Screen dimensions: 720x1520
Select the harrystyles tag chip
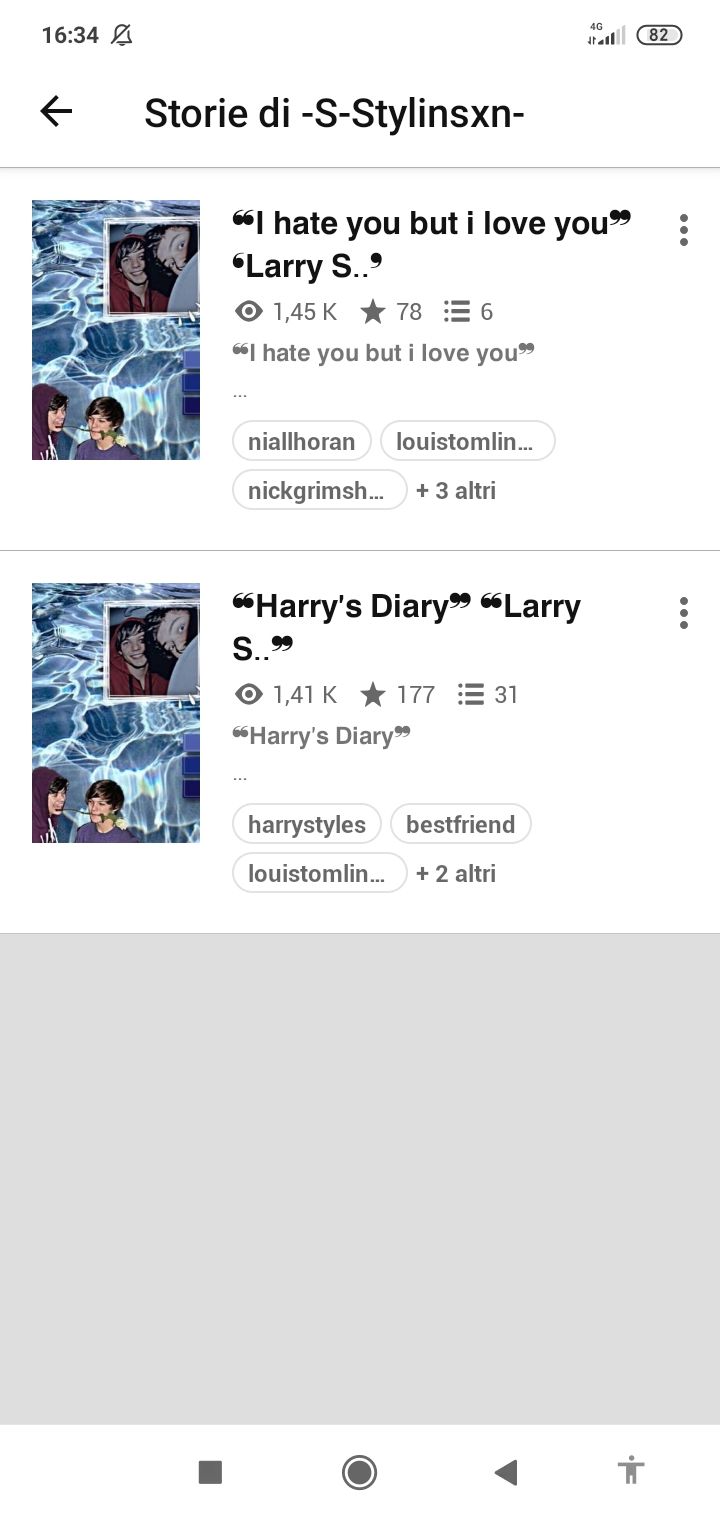pyautogui.click(x=307, y=824)
